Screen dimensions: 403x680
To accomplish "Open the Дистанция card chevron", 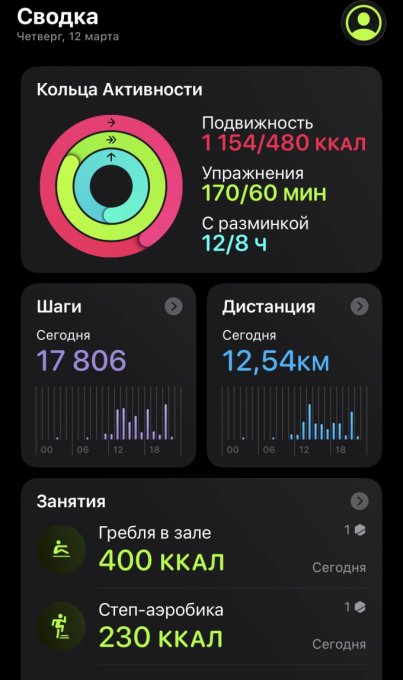I will pyautogui.click(x=359, y=307).
